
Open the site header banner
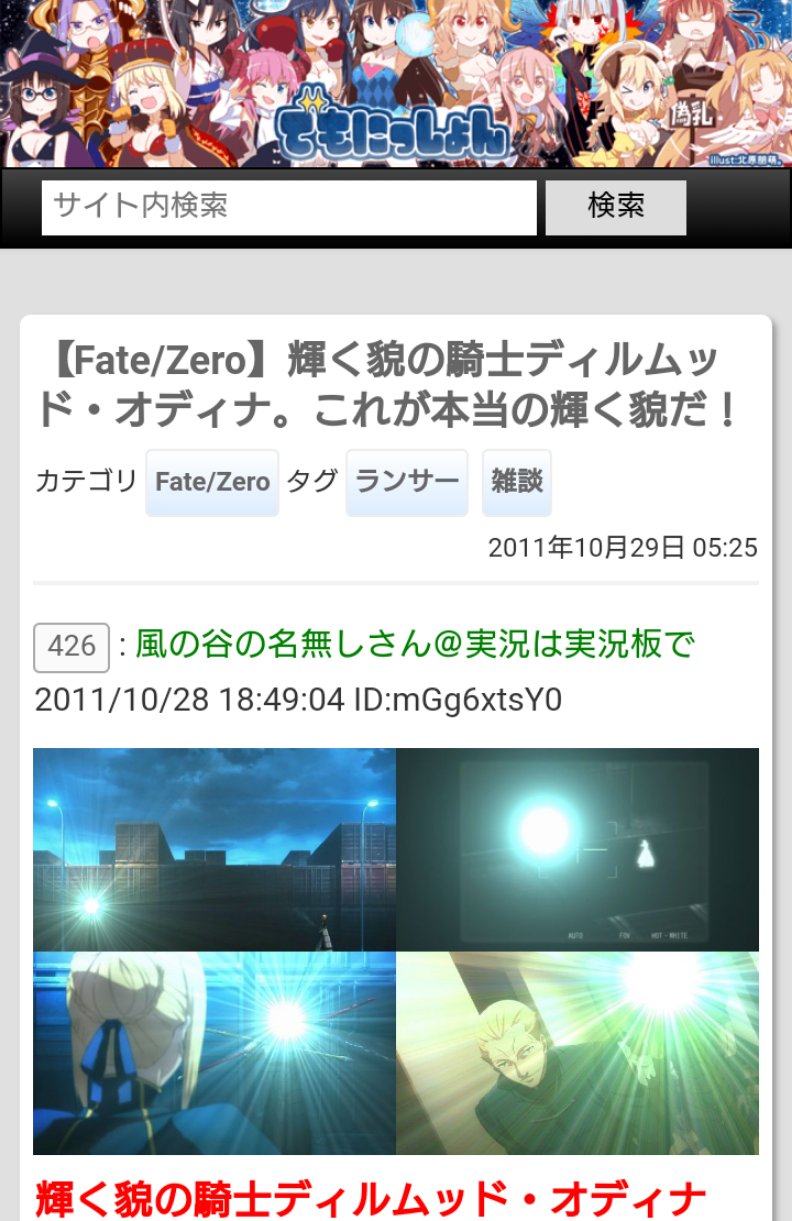[x=396, y=84]
